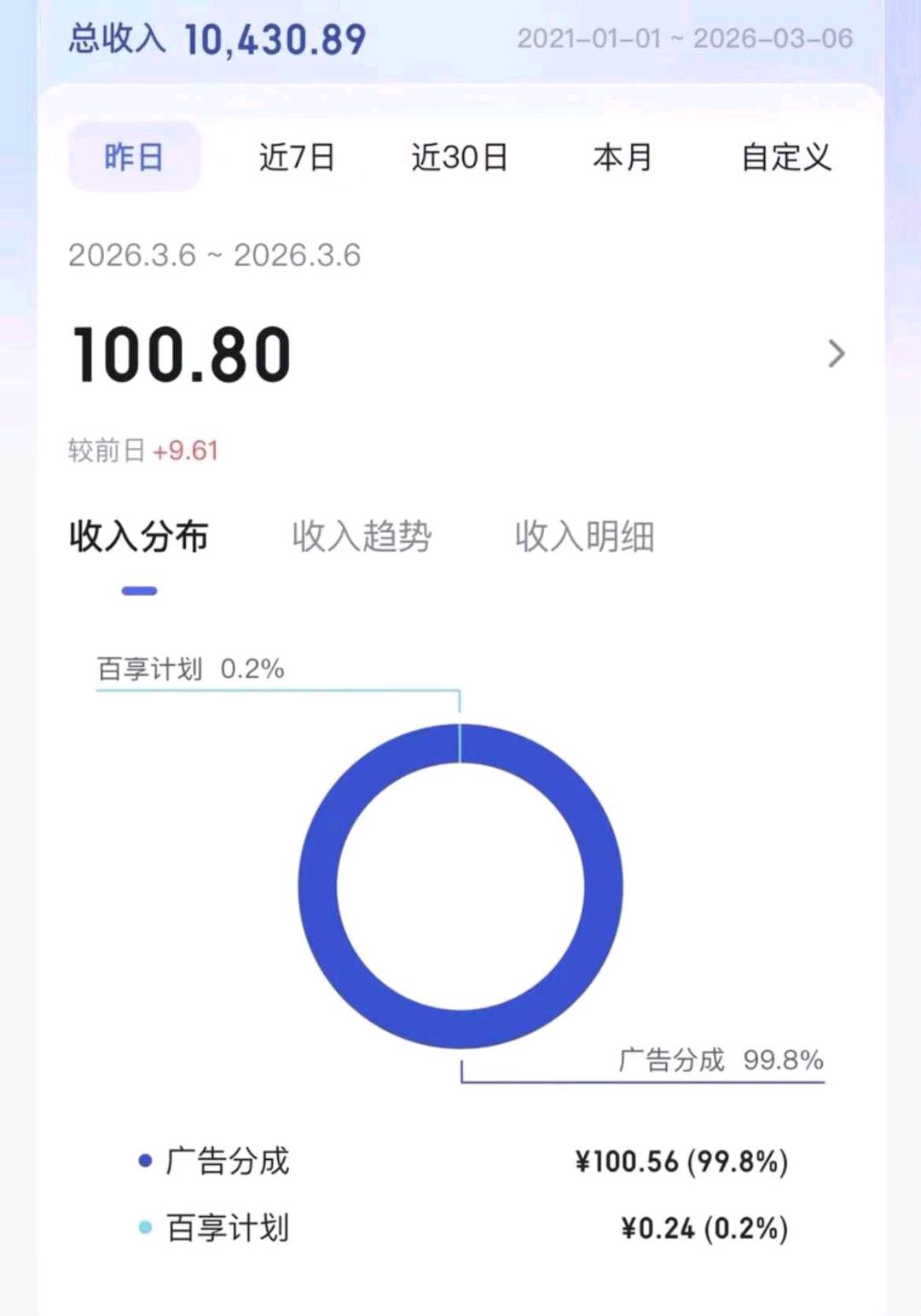Tap the blue 广告分成 legend dot

pos(143,1161)
